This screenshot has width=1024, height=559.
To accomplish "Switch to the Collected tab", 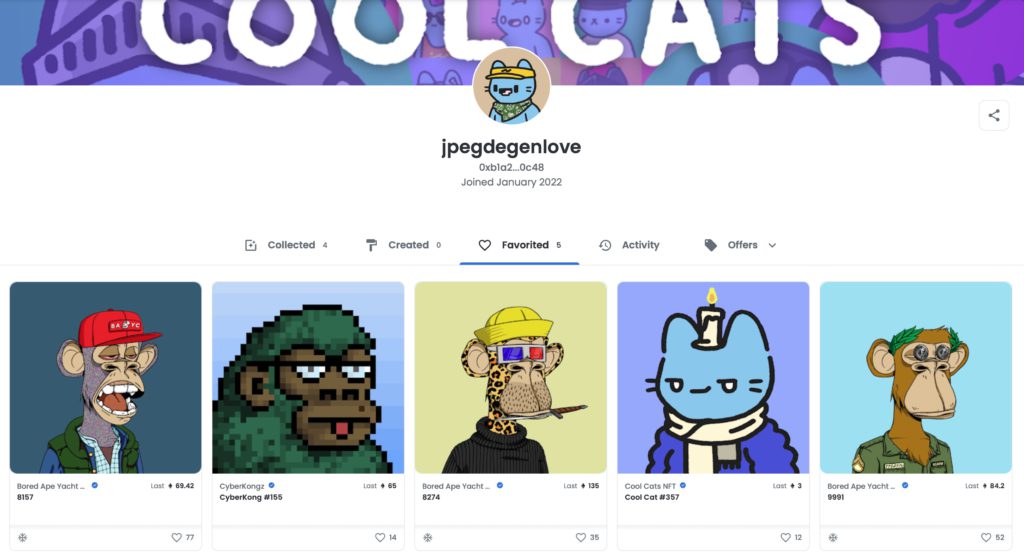I will coord(285,245).
